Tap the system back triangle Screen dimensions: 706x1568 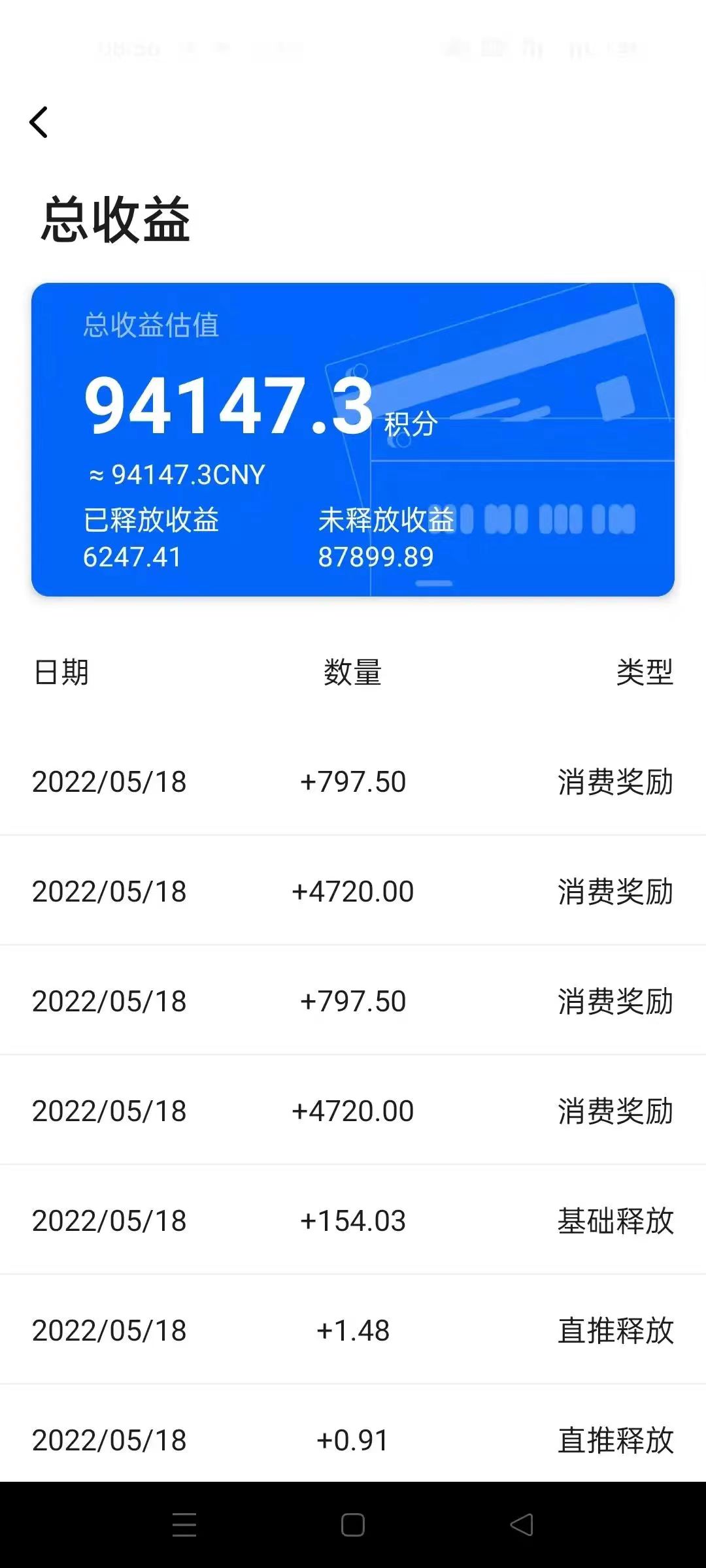pyautogui.click(x=522, y=1525)
